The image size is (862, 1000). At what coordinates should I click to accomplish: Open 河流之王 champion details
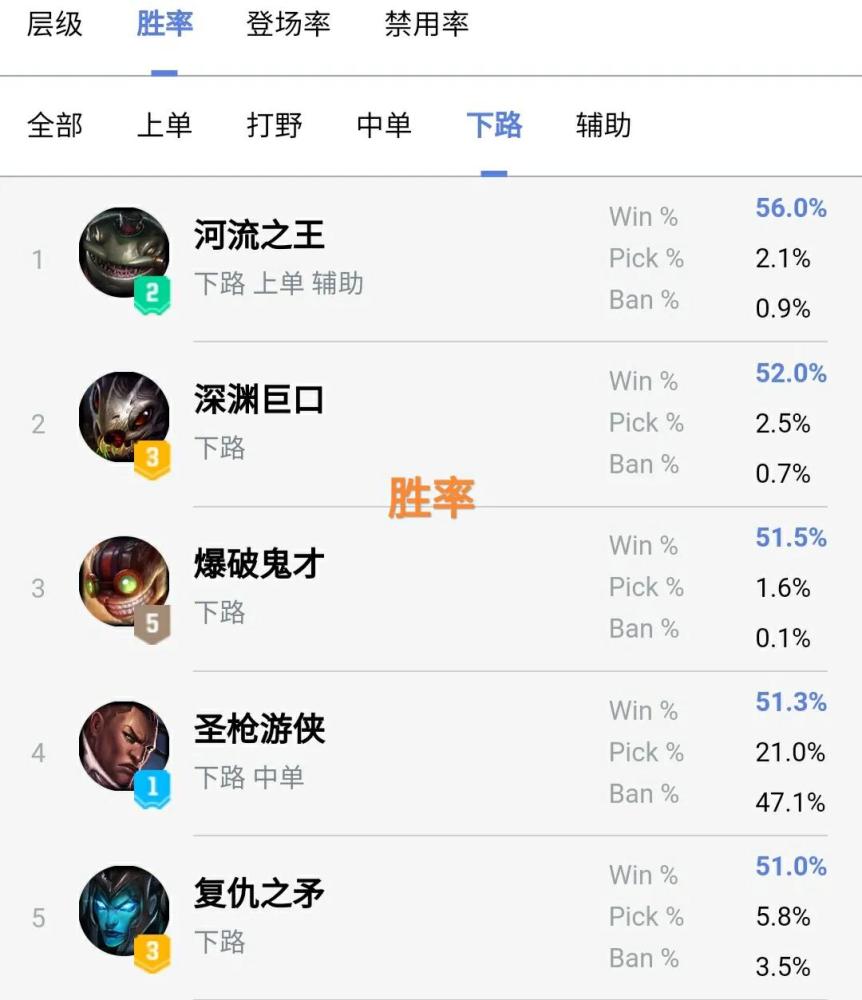pos(259,237)
